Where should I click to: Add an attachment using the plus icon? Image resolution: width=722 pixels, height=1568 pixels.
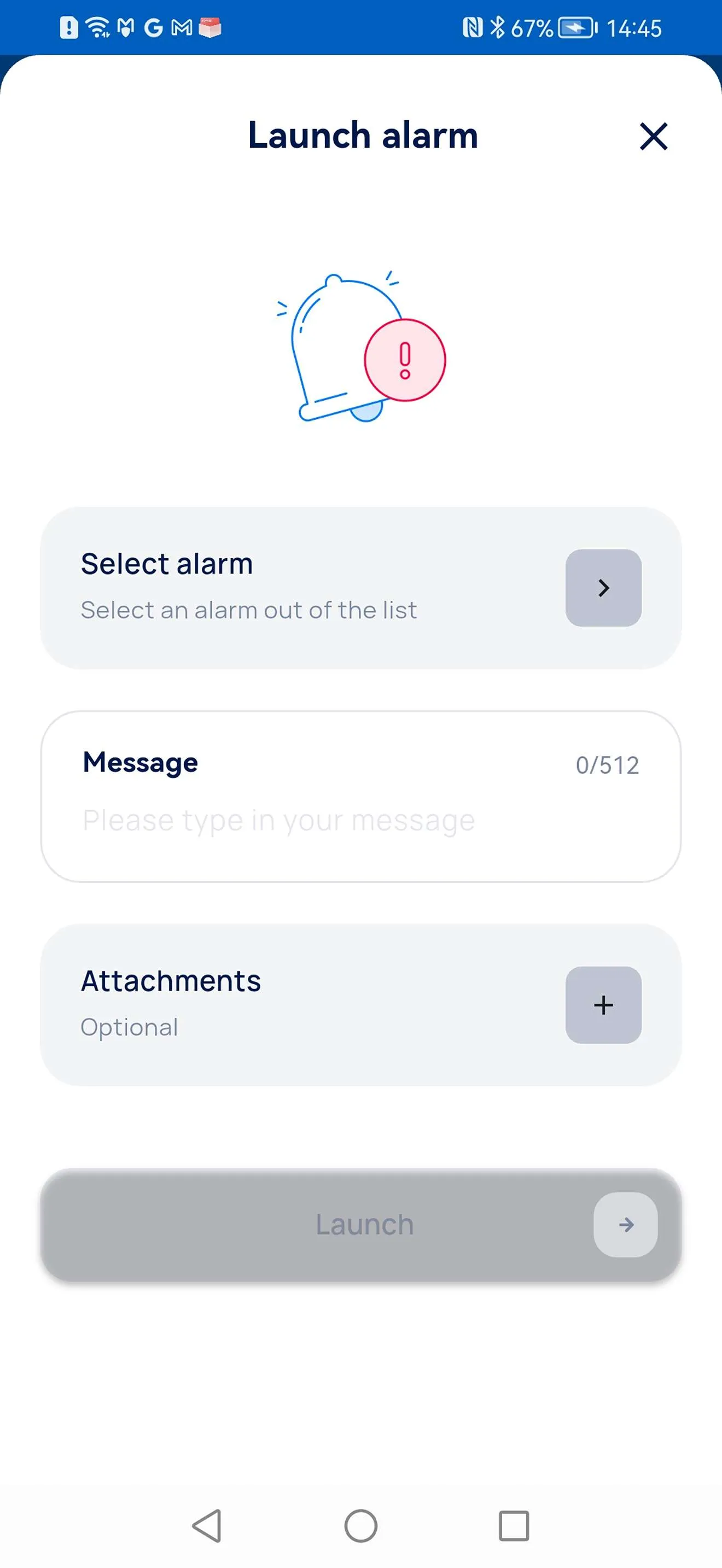point(603,1005)
